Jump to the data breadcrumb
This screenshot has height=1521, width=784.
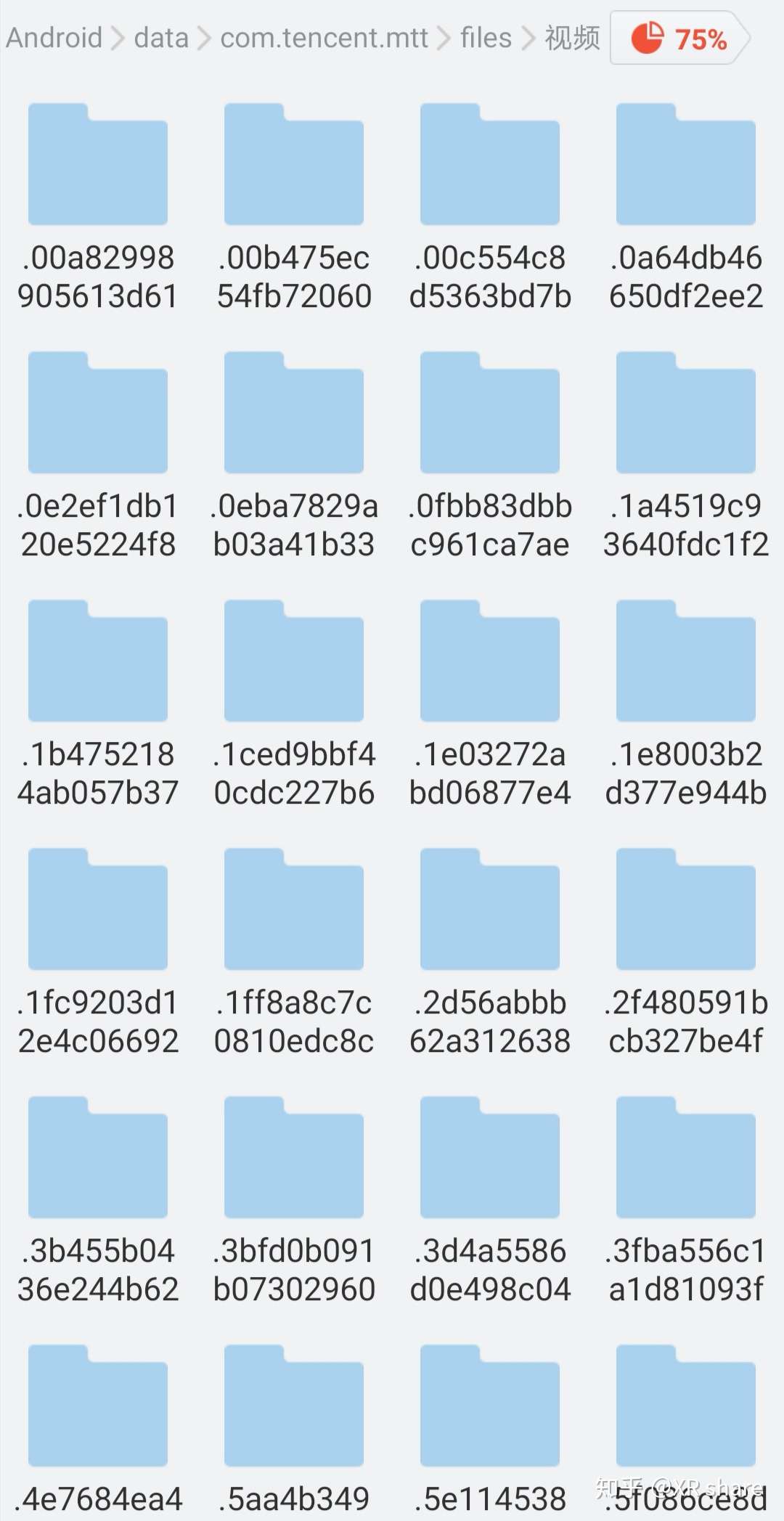[x=161, y=38]
